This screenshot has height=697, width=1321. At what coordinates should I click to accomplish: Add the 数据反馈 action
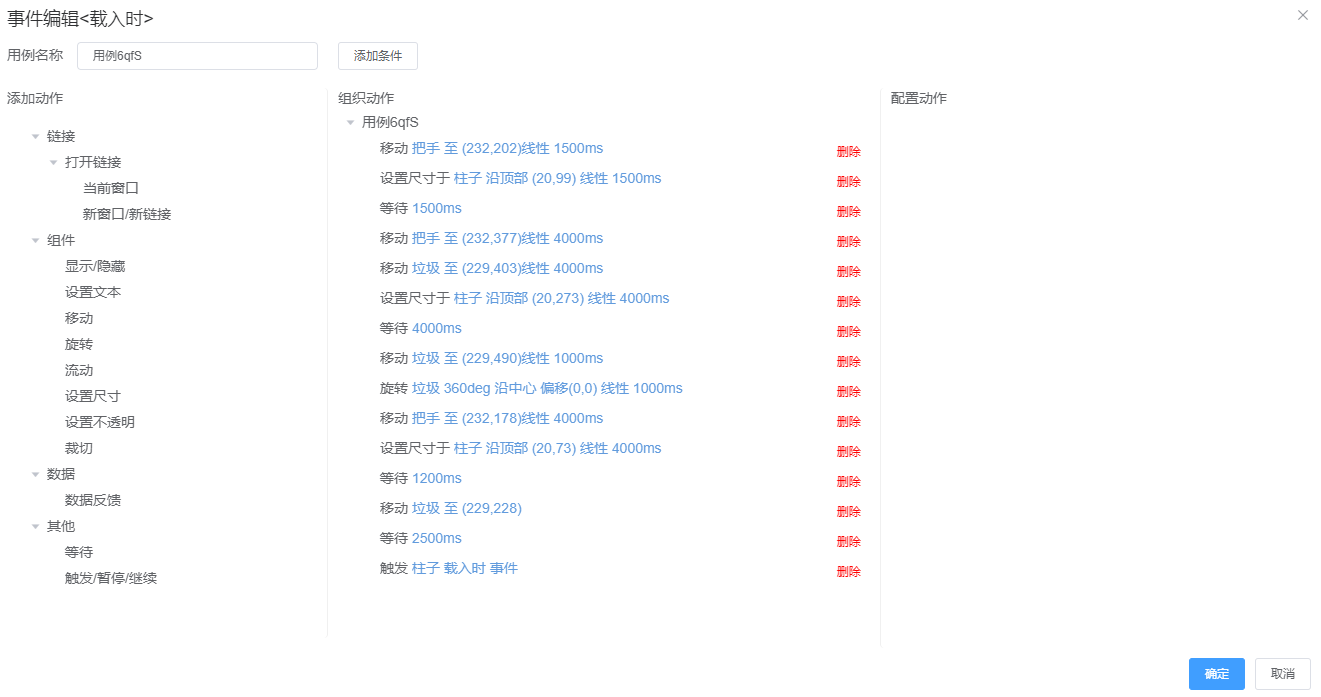pyautogui.click(x=93, y=500)
